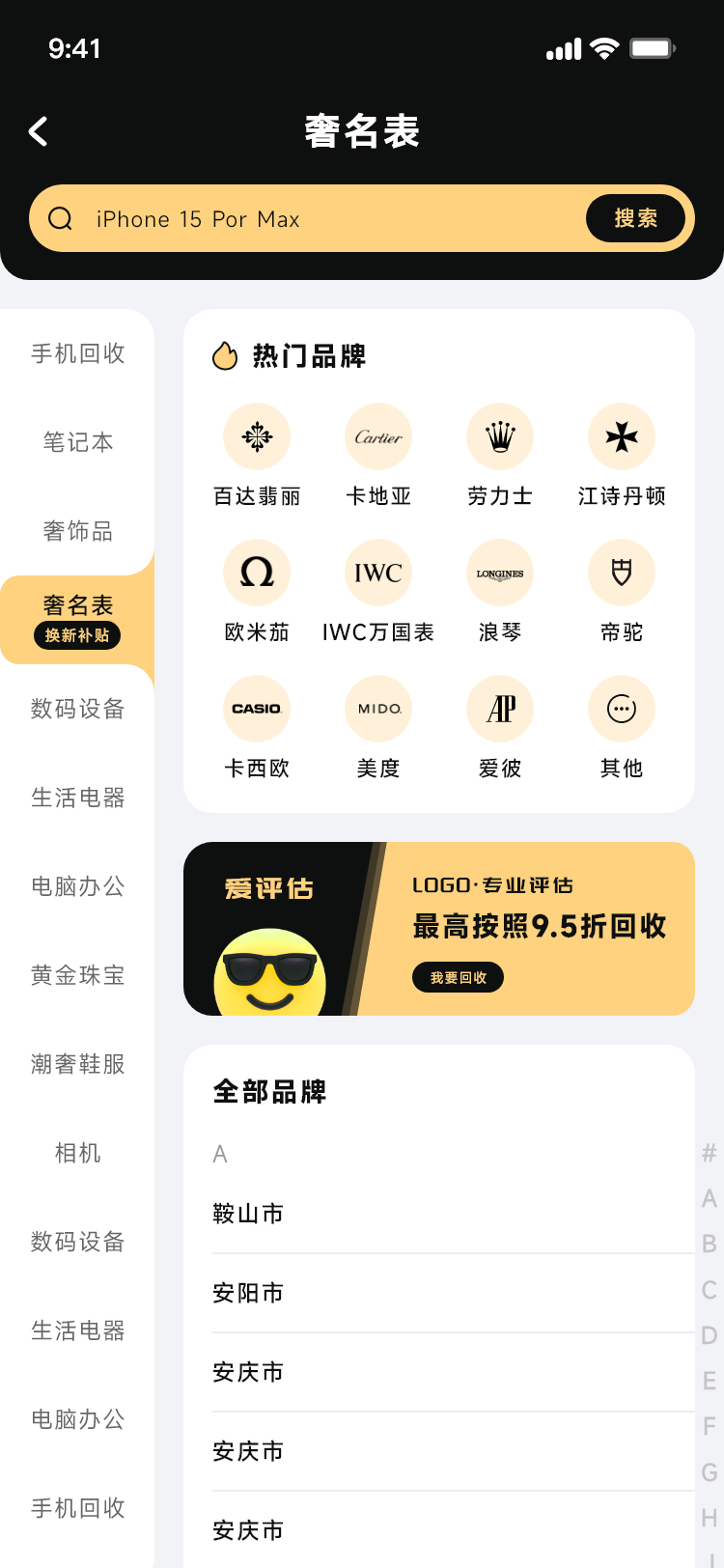
Task: Open 黄金珠宝 category in sidebar
Action: 77,975
